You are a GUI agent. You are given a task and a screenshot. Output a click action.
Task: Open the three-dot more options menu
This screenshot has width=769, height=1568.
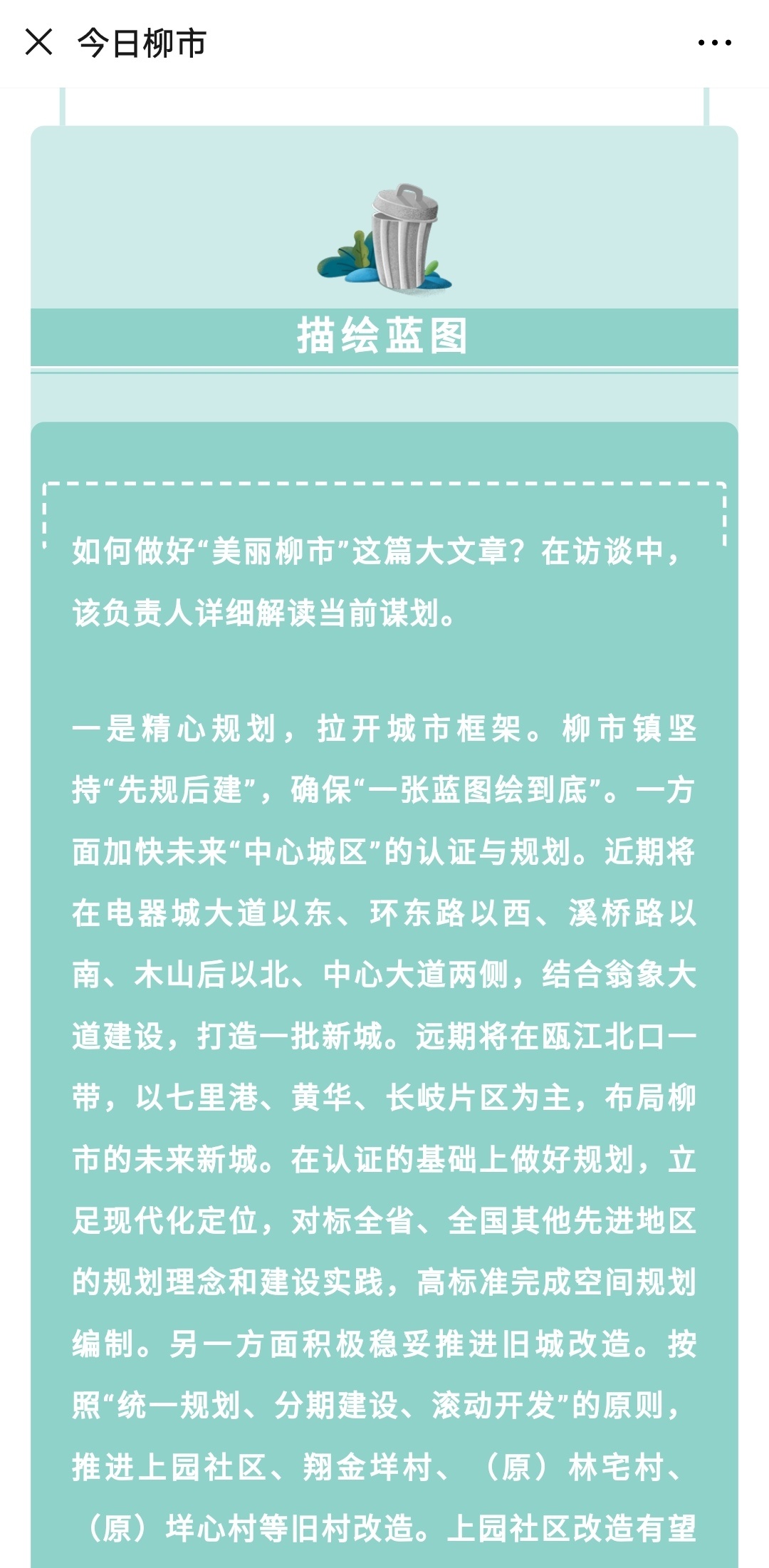714,43
